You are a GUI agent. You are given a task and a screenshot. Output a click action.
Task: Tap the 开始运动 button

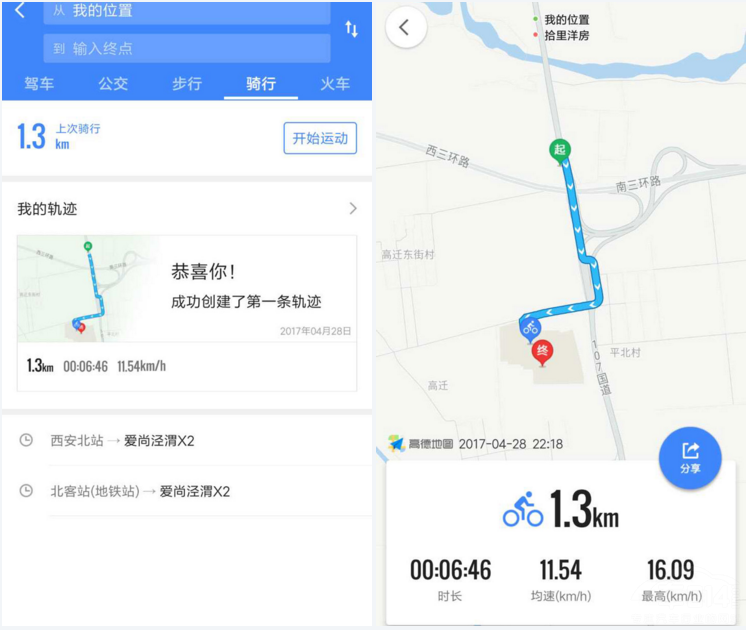point(320,138)
